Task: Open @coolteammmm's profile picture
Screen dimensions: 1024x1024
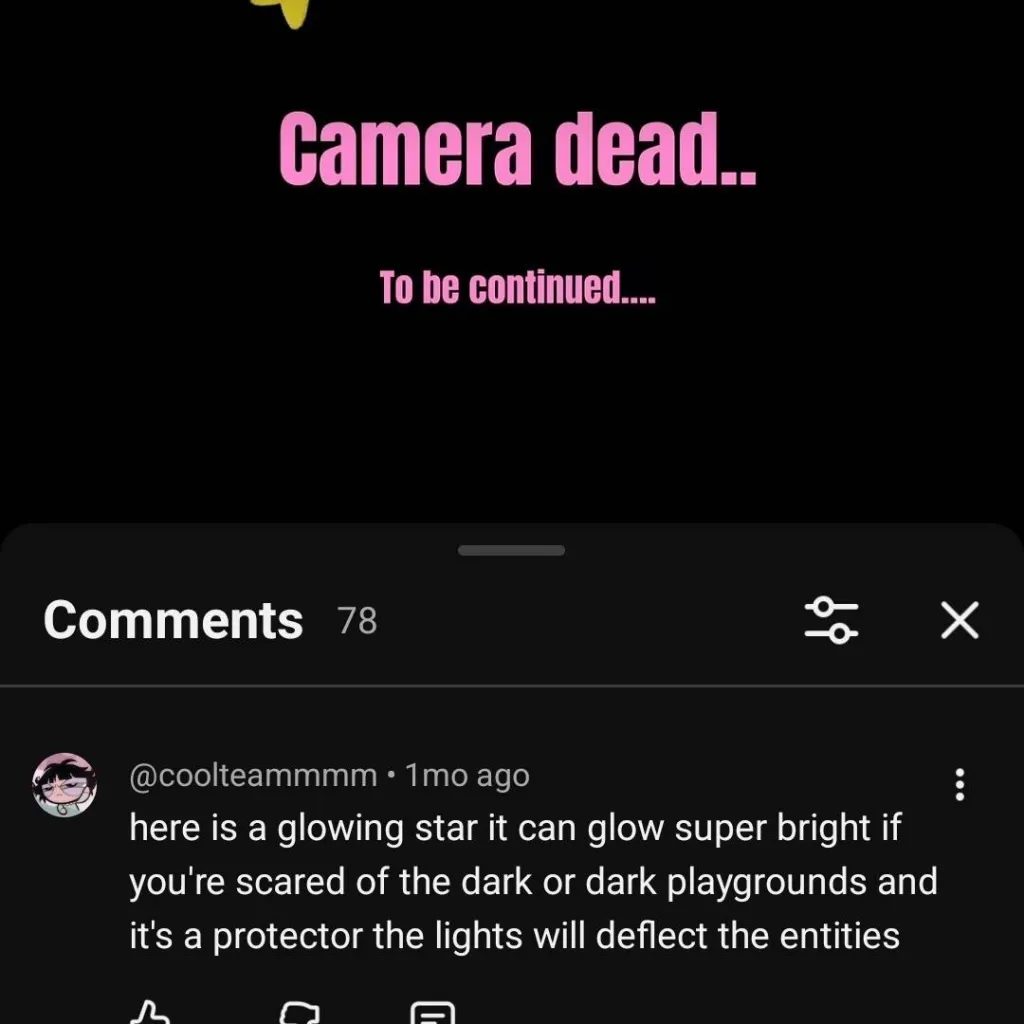Action: click(x=65, y=785)
